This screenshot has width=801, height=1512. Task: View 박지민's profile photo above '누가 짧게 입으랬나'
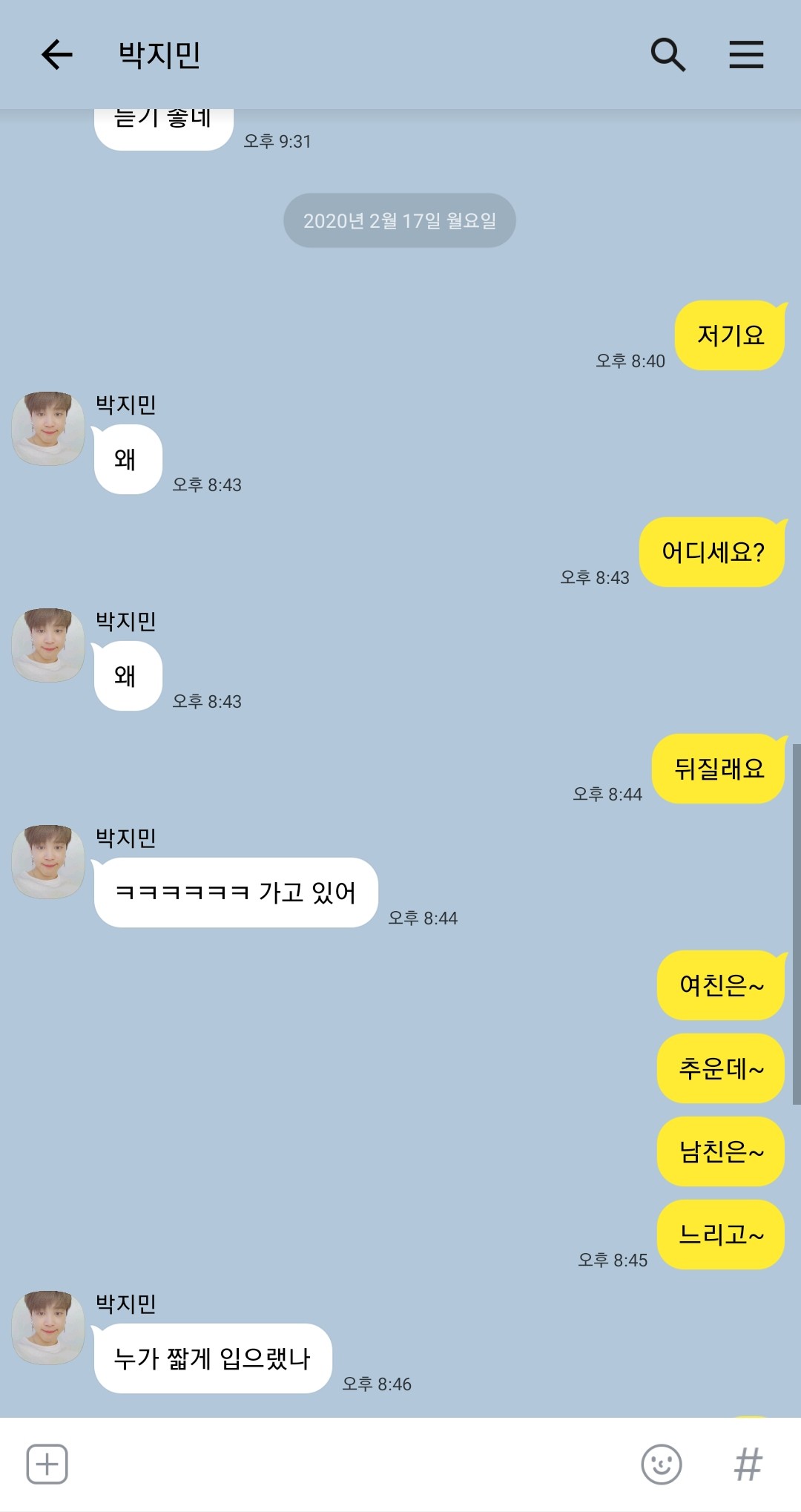point(48,1327)
